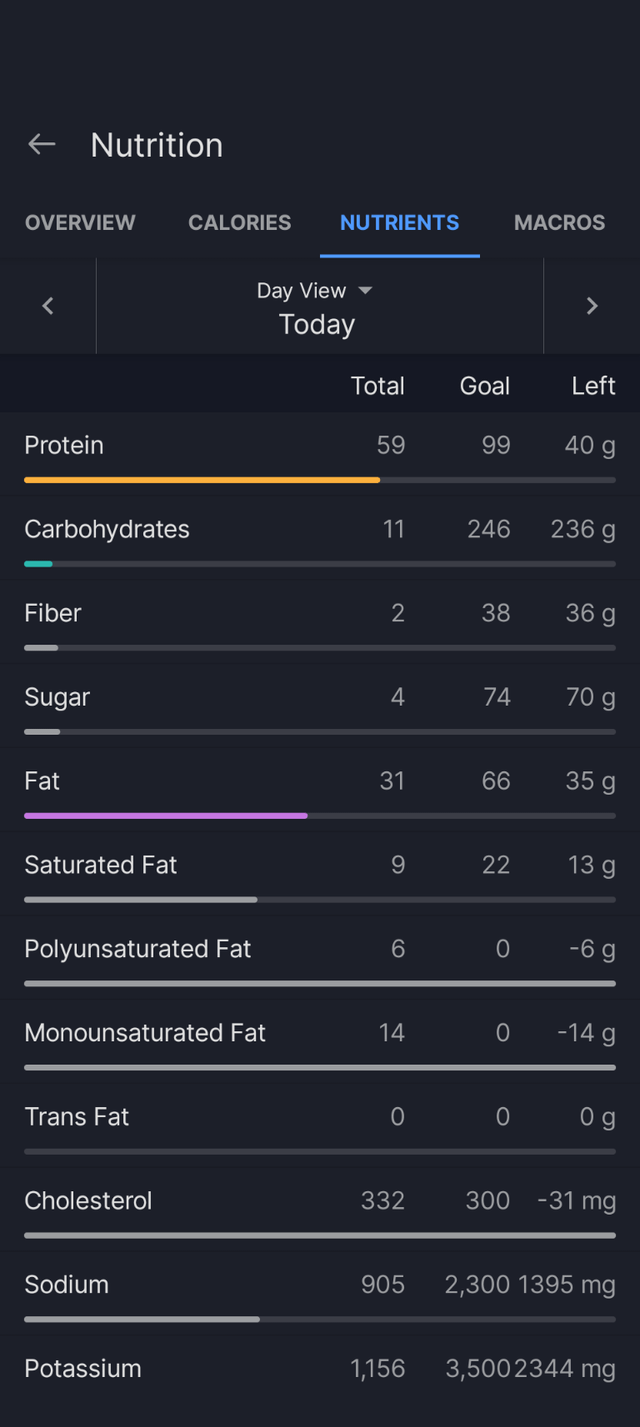Select the Nutrients tab
Viewport: 640px width, 1427px height.
(400, 223)
